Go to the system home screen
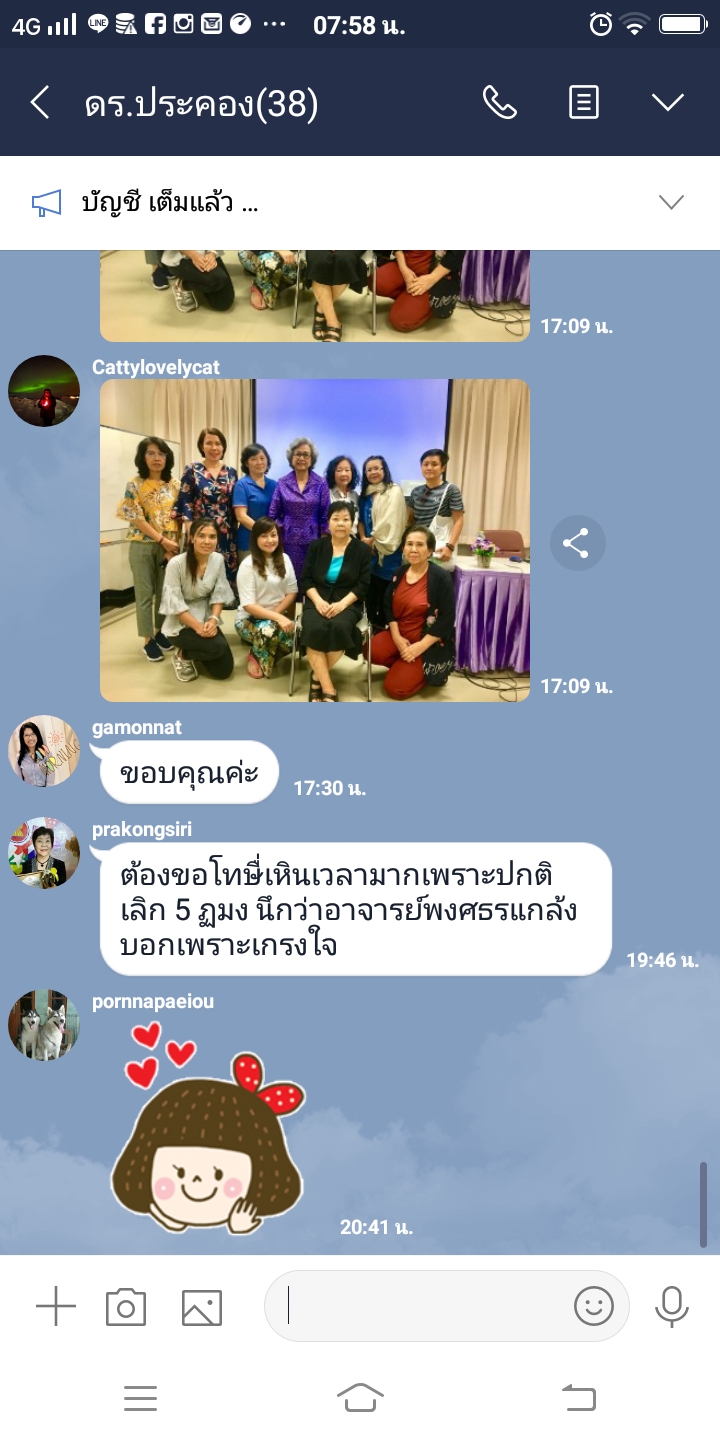Viewport: 720px width, 1440px height. click(x=360, y=1398)
